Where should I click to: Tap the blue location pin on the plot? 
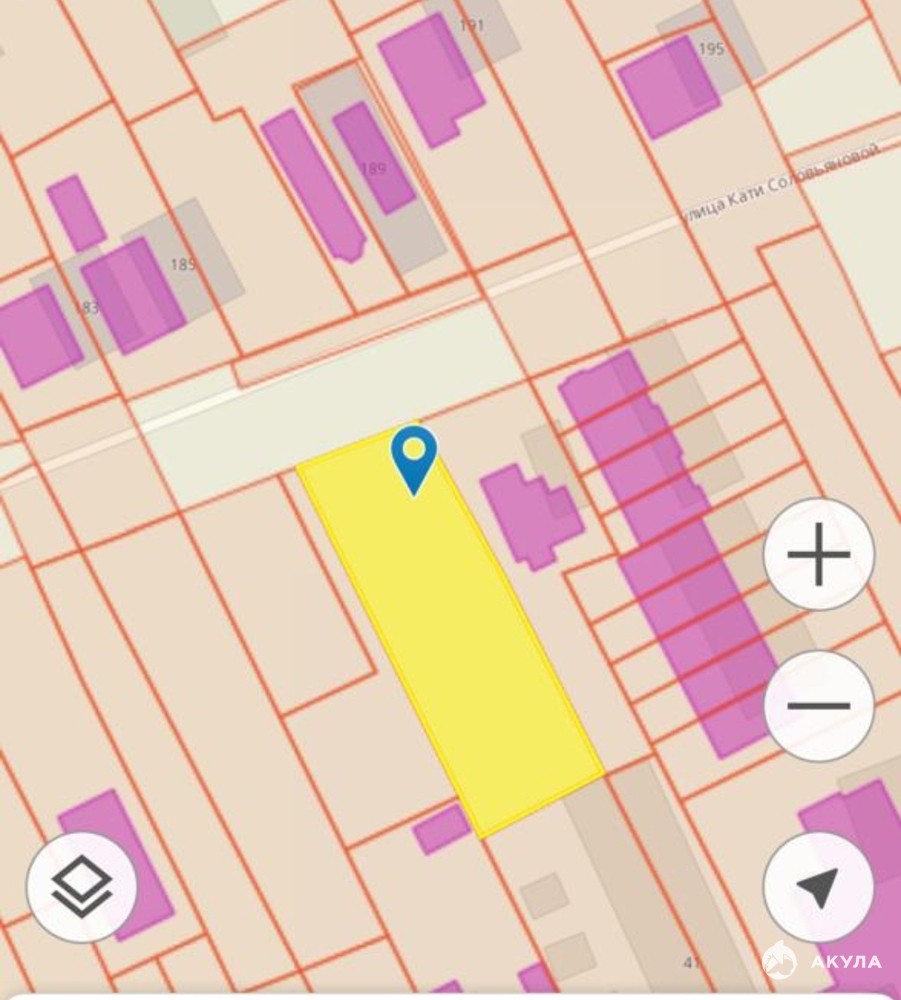[414, 456]
